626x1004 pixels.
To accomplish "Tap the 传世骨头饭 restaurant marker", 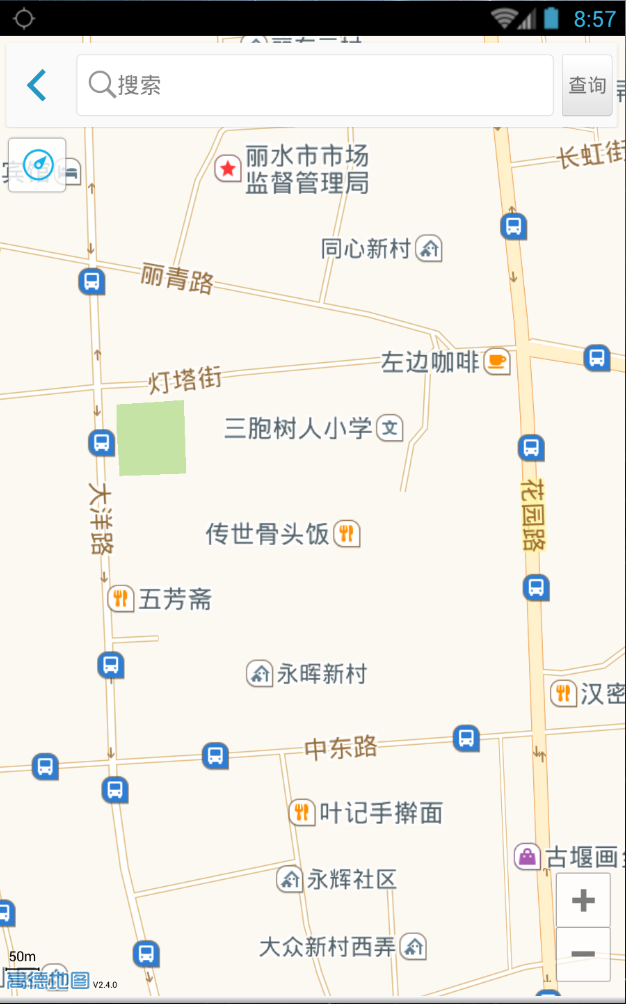I will tap(346, 534).
